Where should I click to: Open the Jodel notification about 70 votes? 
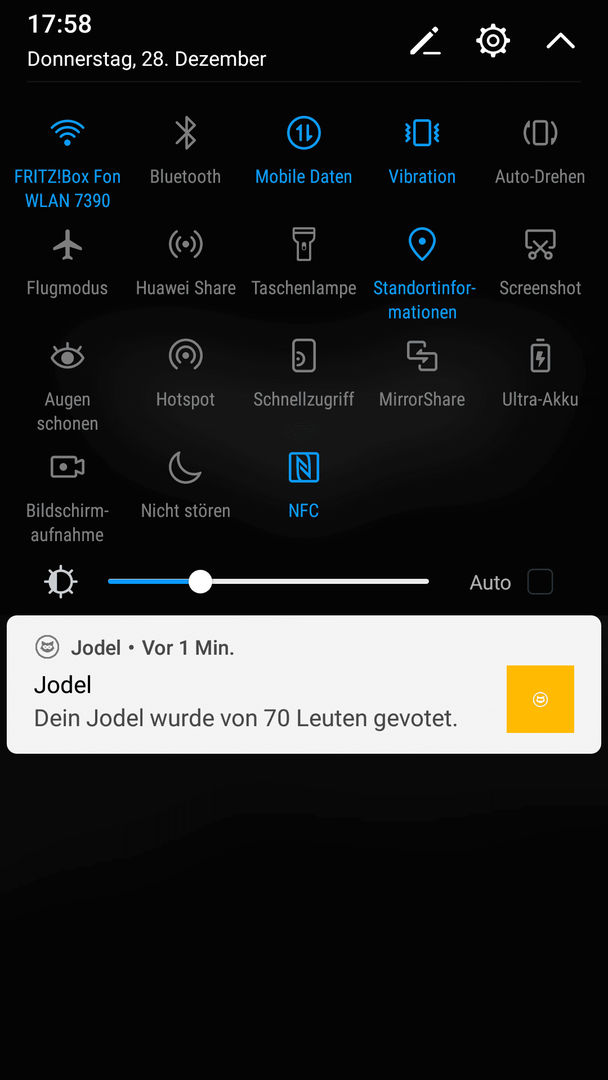point(304,684)
